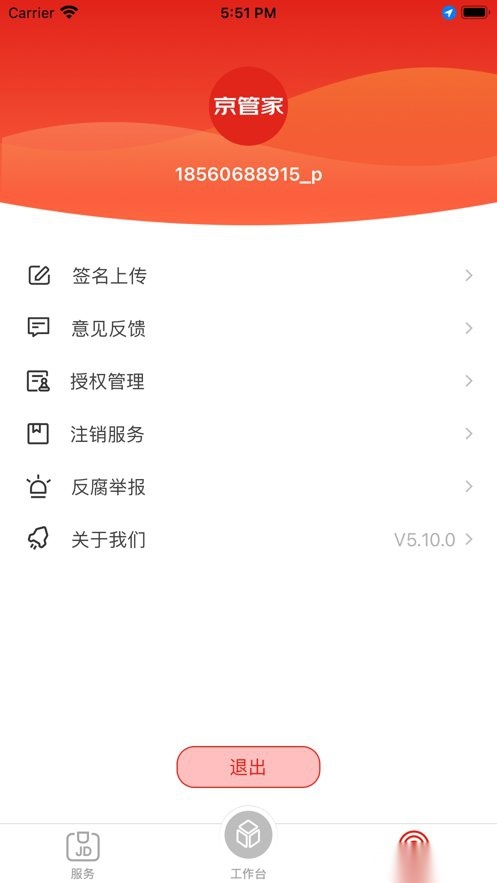Go to 授权管理 authorization management

(x=248, y=381)
